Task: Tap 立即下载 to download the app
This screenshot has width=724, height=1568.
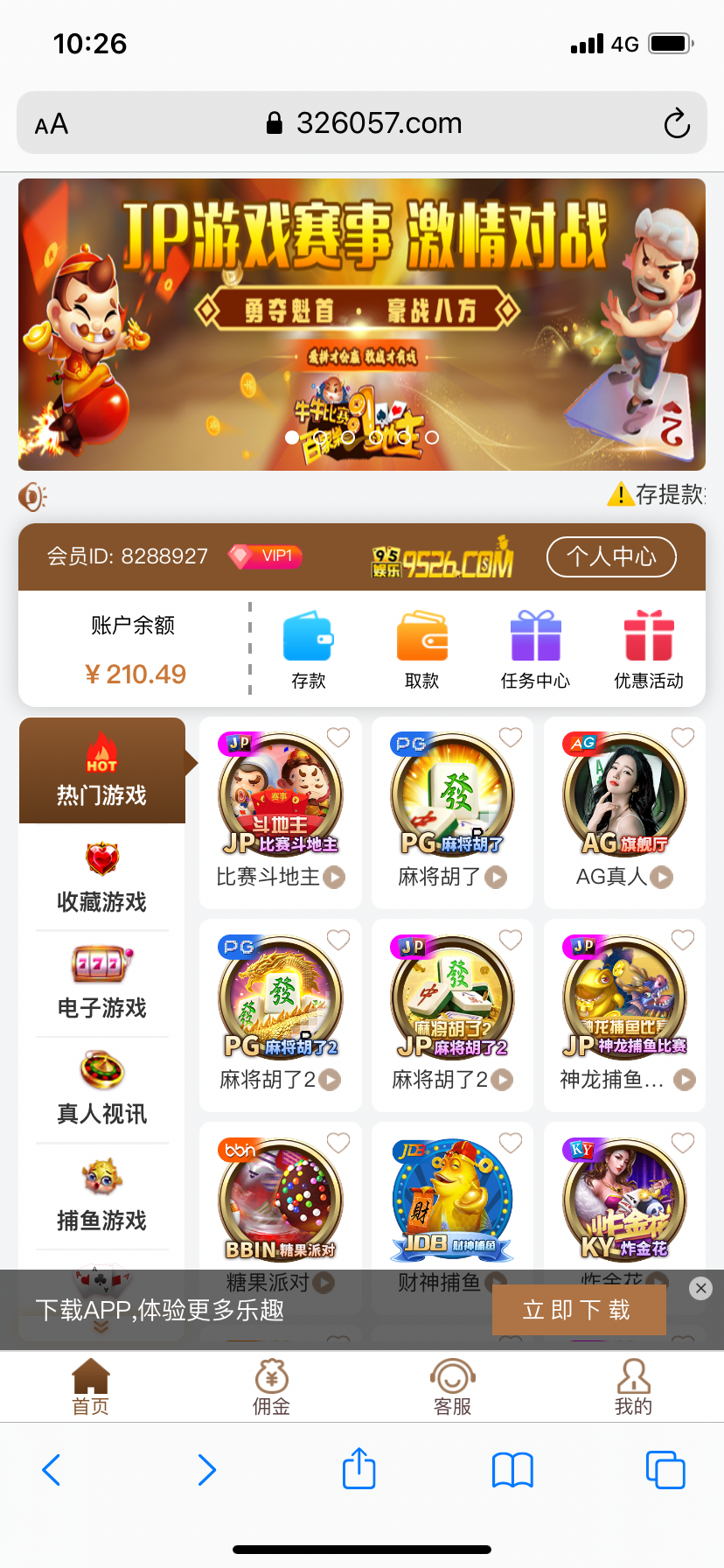Action: tap(578, 1310)
